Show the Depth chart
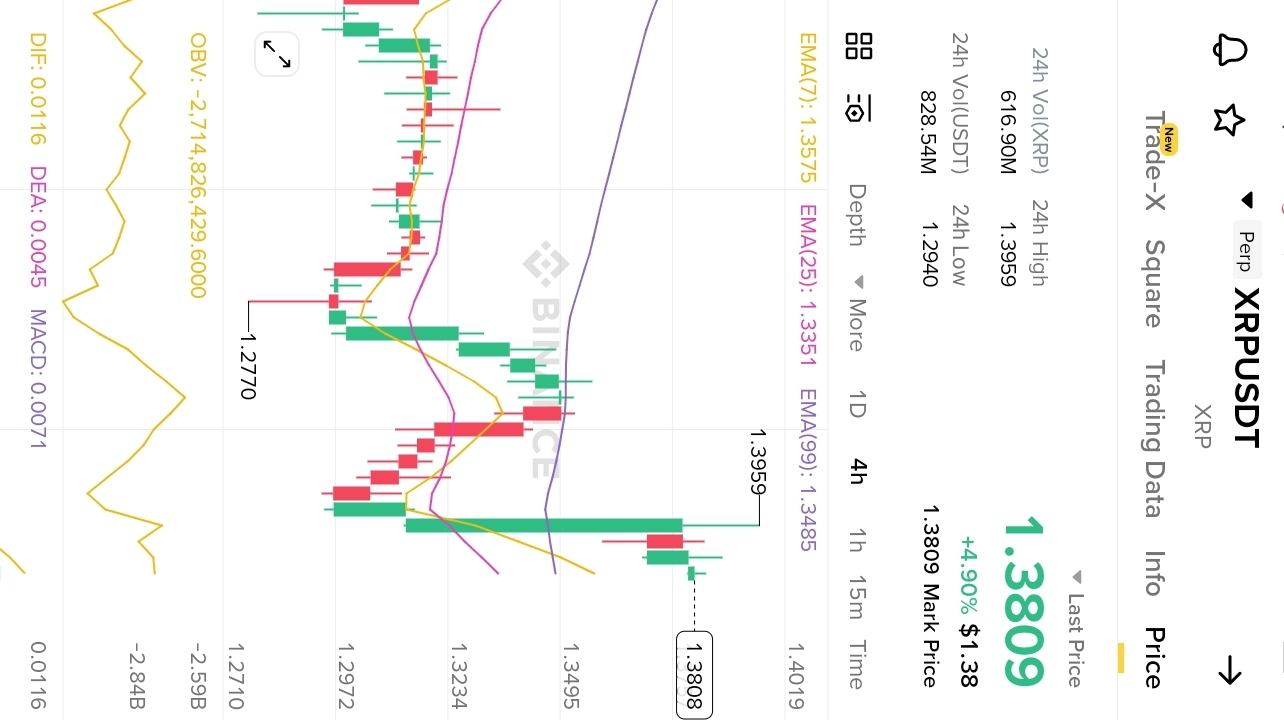The height and width of the screenshot is (720, 1284). pos(856,214)
